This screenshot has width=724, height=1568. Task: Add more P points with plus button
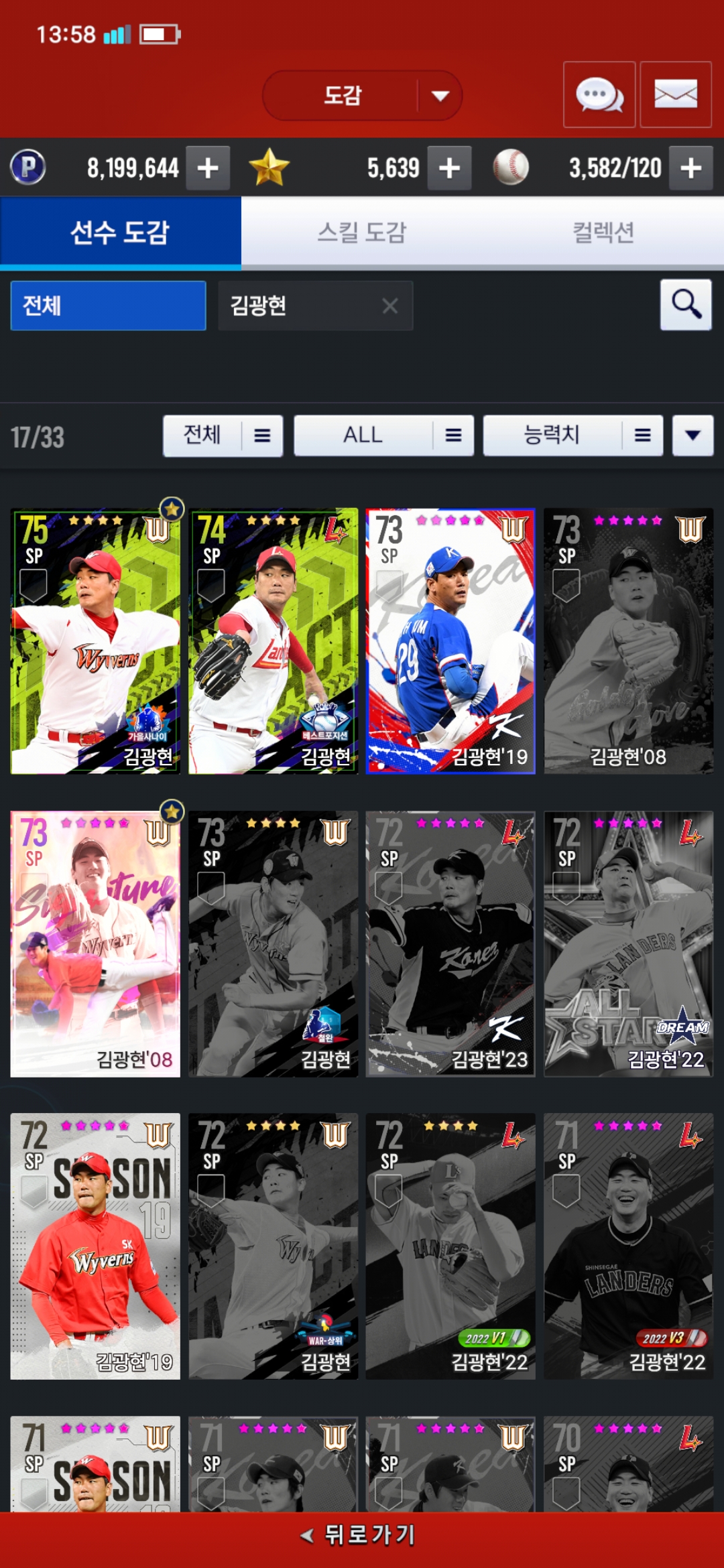point(208,168)
